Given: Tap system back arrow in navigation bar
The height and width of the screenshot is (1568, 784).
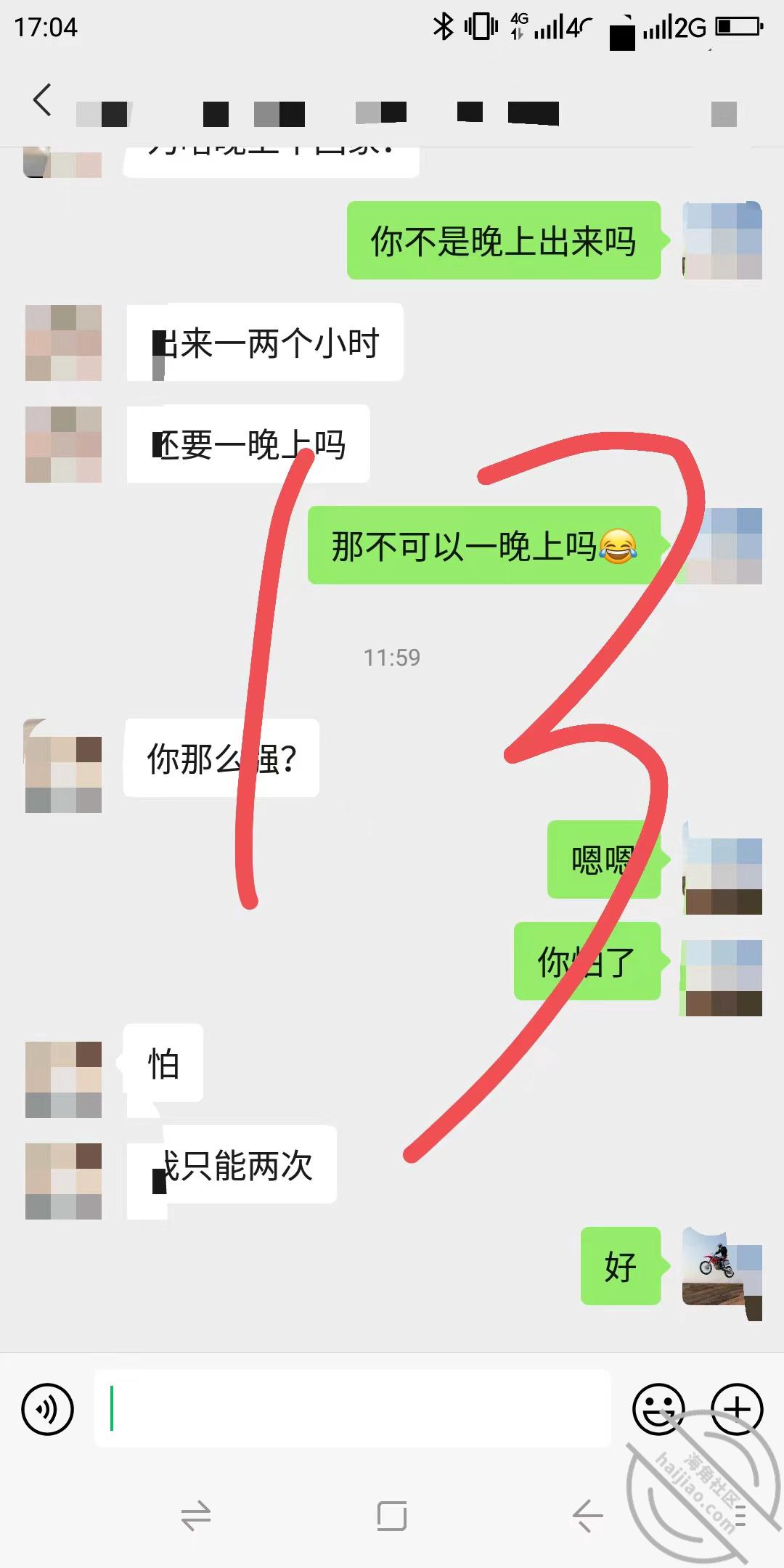Looking at the screenshot, I should (x=587, y=1516).
